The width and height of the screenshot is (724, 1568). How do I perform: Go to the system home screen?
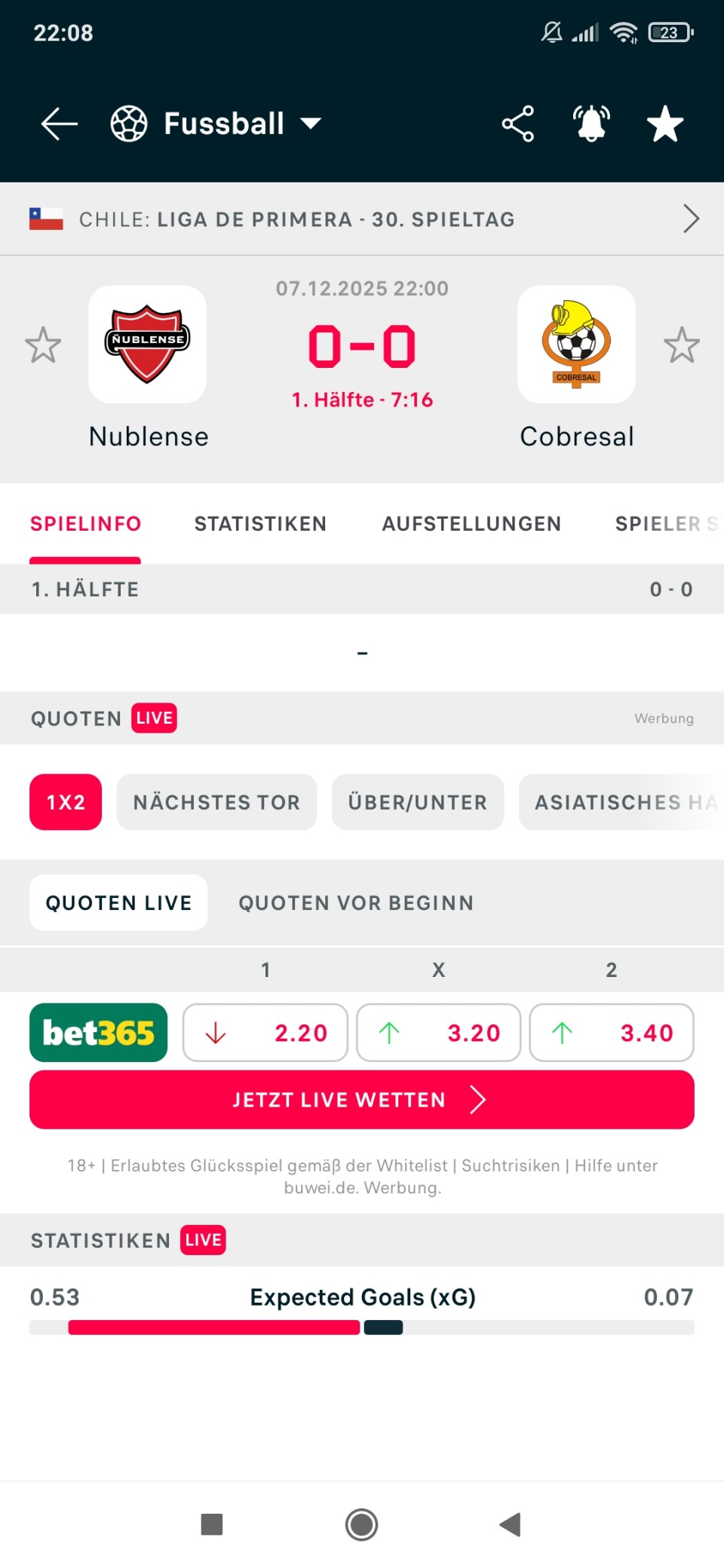(x=361, y=1524)
